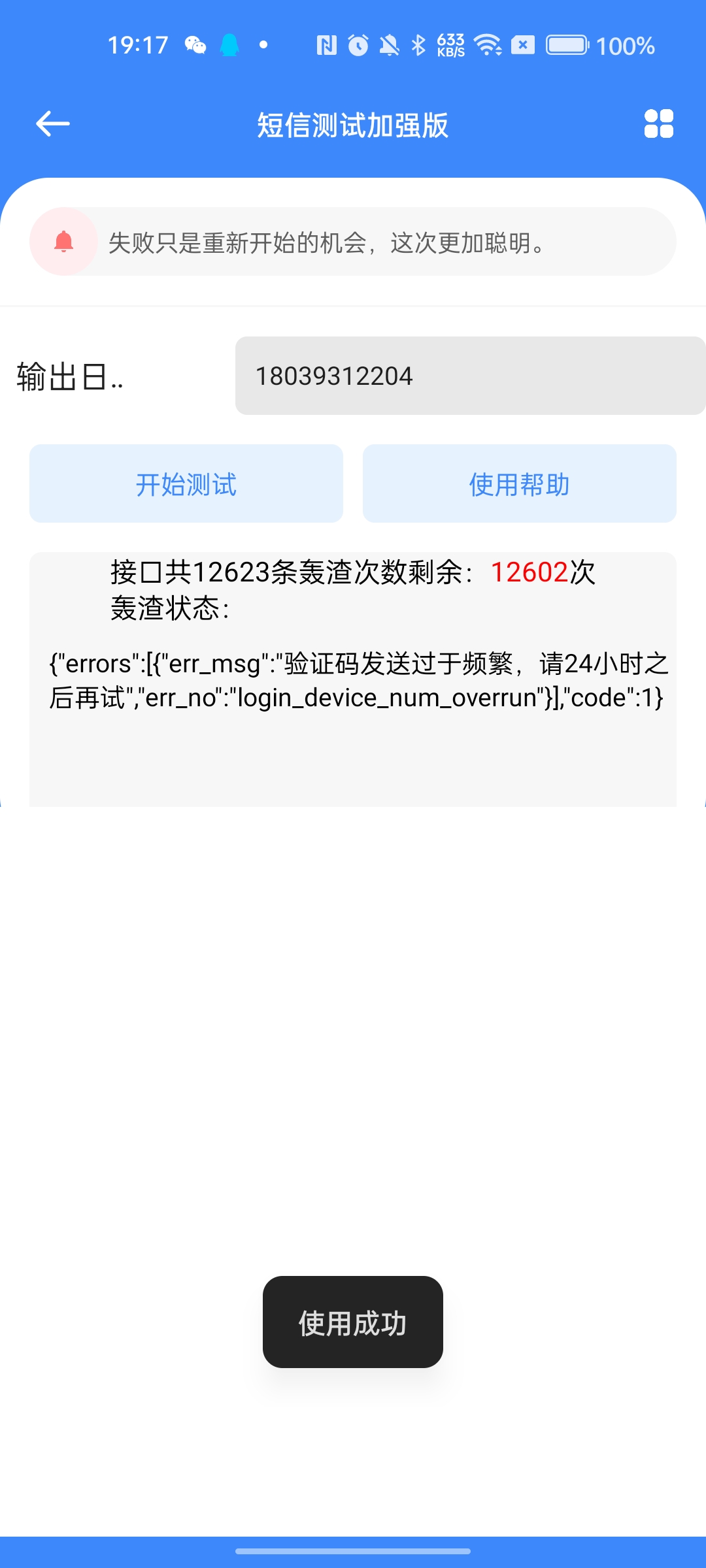This screenshot has width=706, height=1568.
Task: Tap the 开始测试 button
Action: tap(186, 483)
